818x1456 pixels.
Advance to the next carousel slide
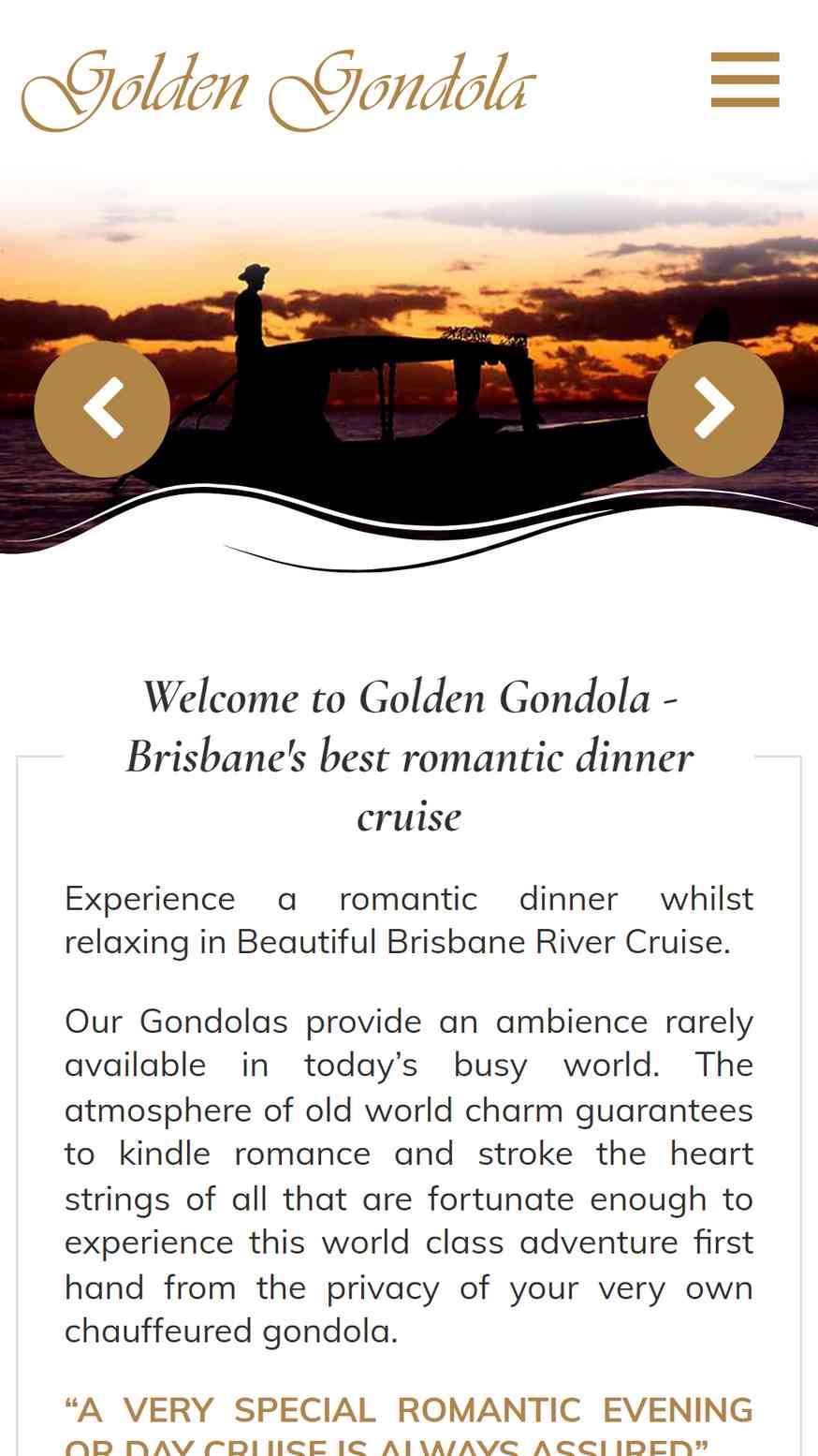[715, 409]
